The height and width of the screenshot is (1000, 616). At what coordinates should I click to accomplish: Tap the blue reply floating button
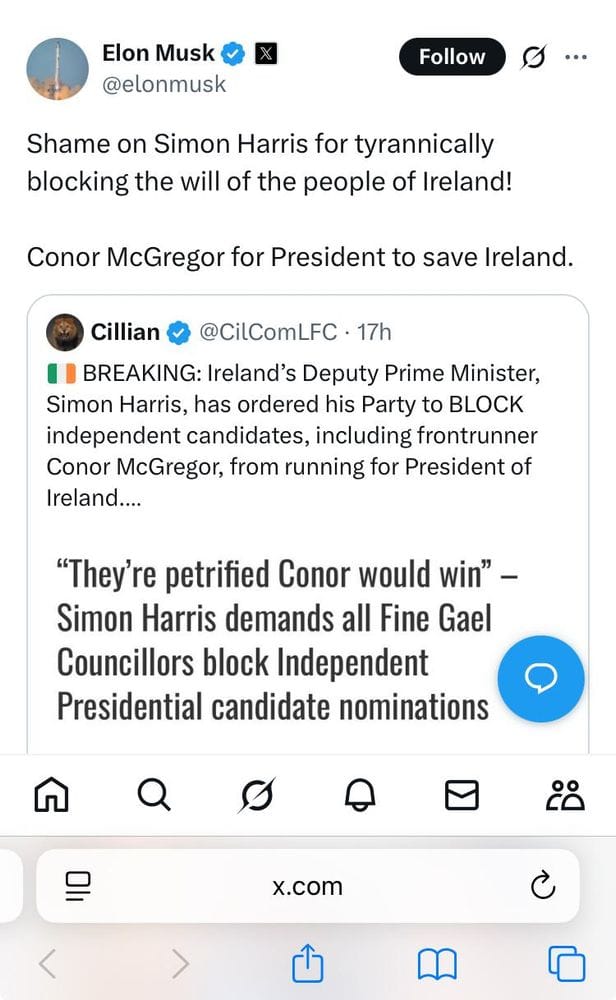(x=540, y=679)
